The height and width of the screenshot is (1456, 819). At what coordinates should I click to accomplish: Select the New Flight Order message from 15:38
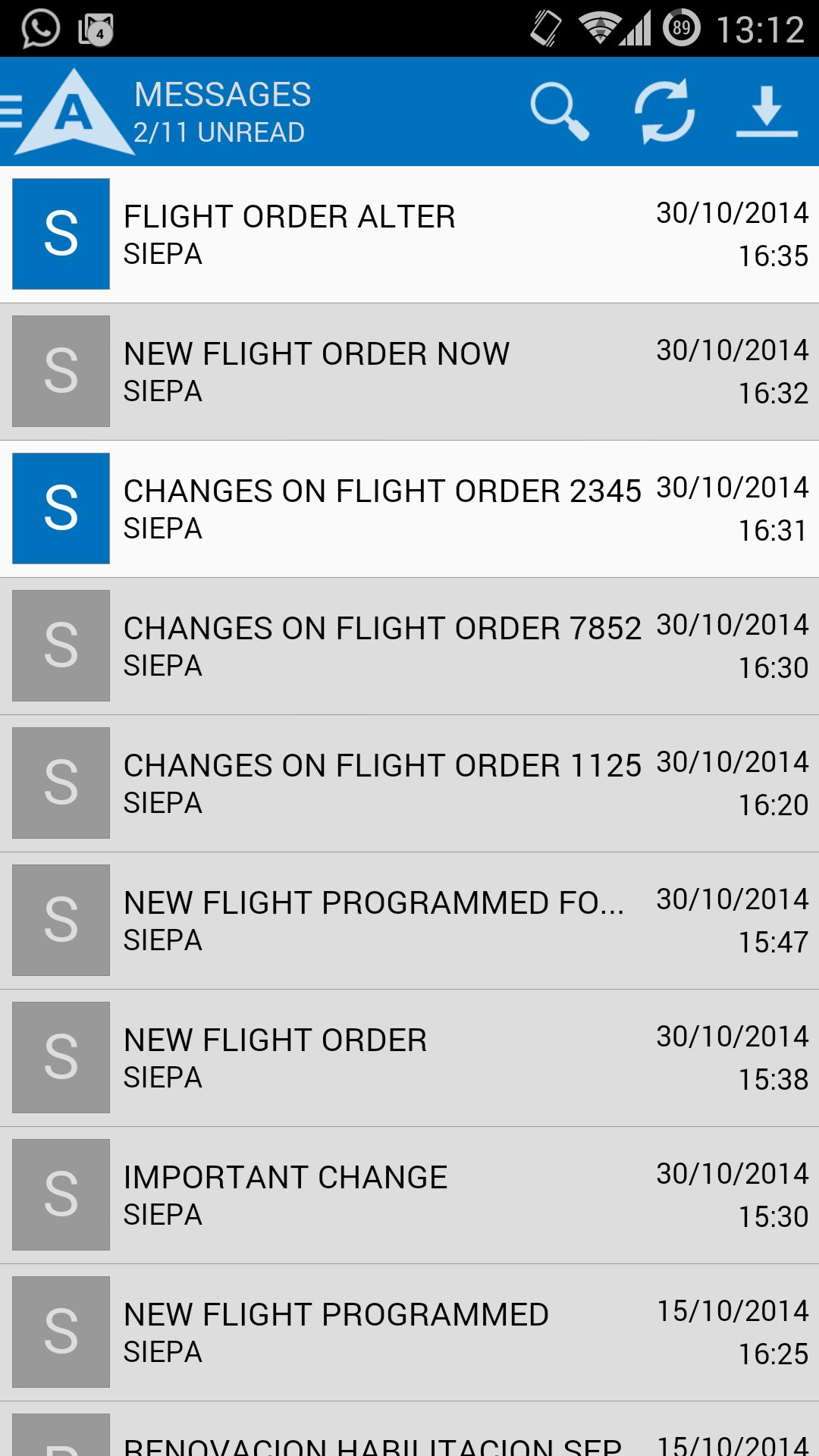pos(409,1058)
